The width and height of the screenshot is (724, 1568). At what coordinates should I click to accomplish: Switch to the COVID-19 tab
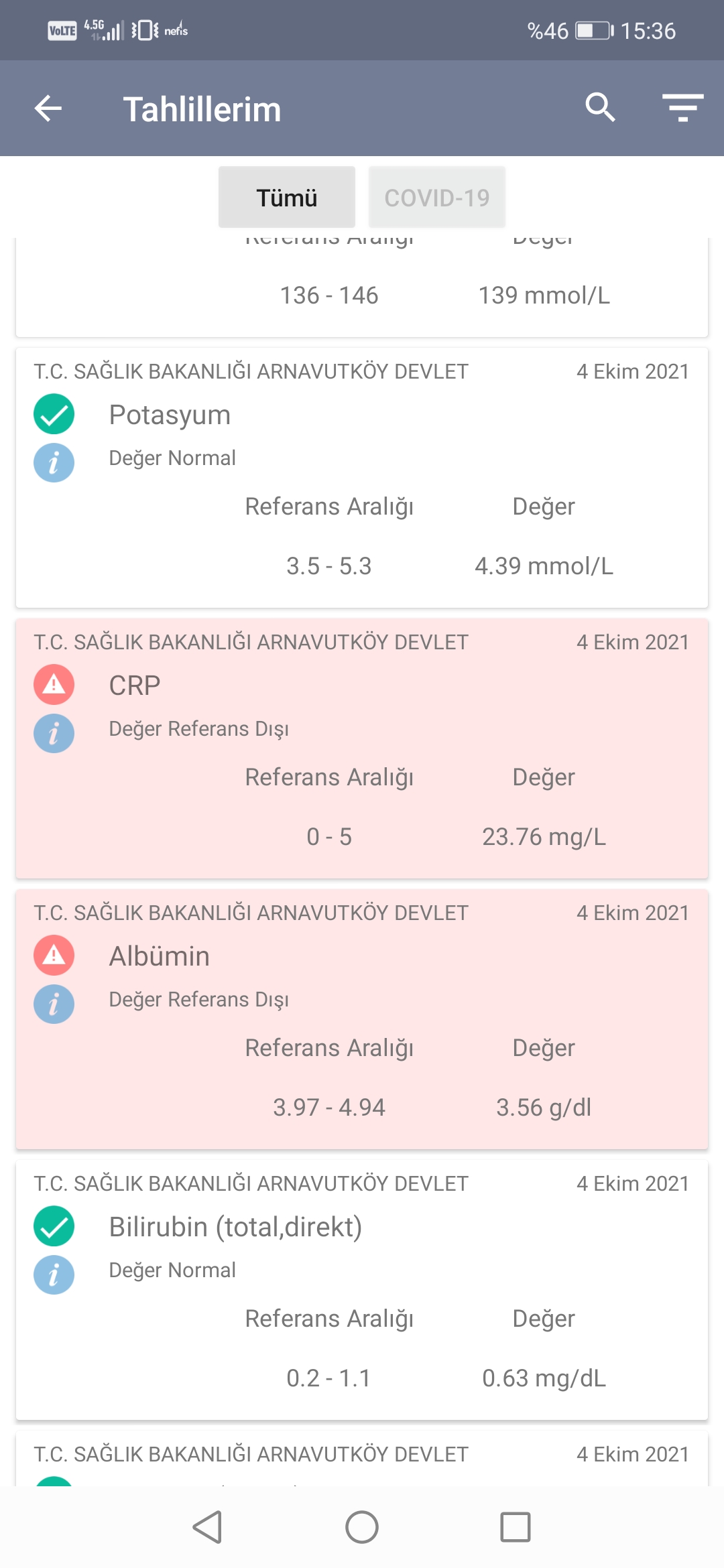[436, 196]
